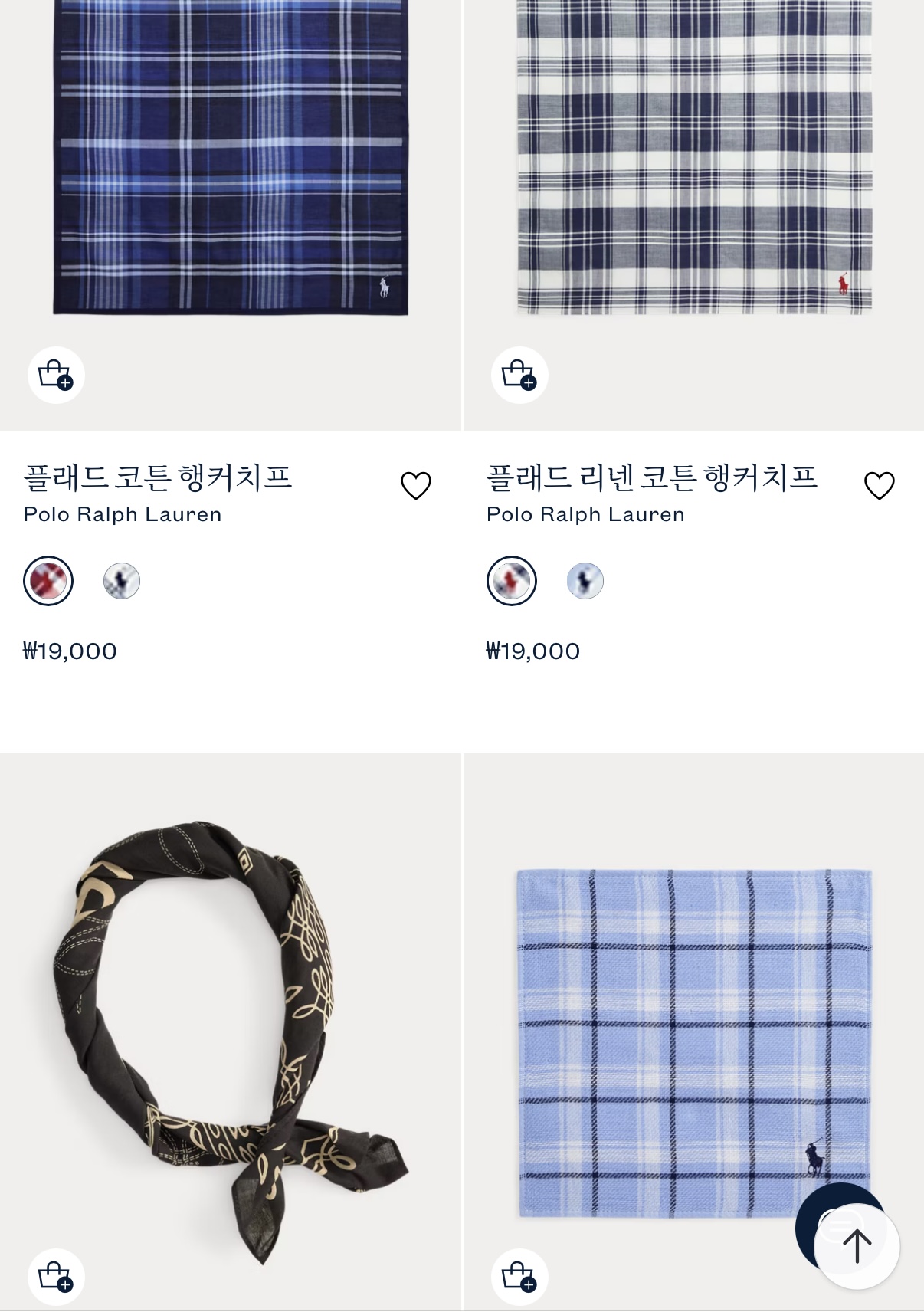Open the 플래드 코튼 행커치프 product title
The height and width of the screenshot is (1312, 924).
[x=158, y=477]
